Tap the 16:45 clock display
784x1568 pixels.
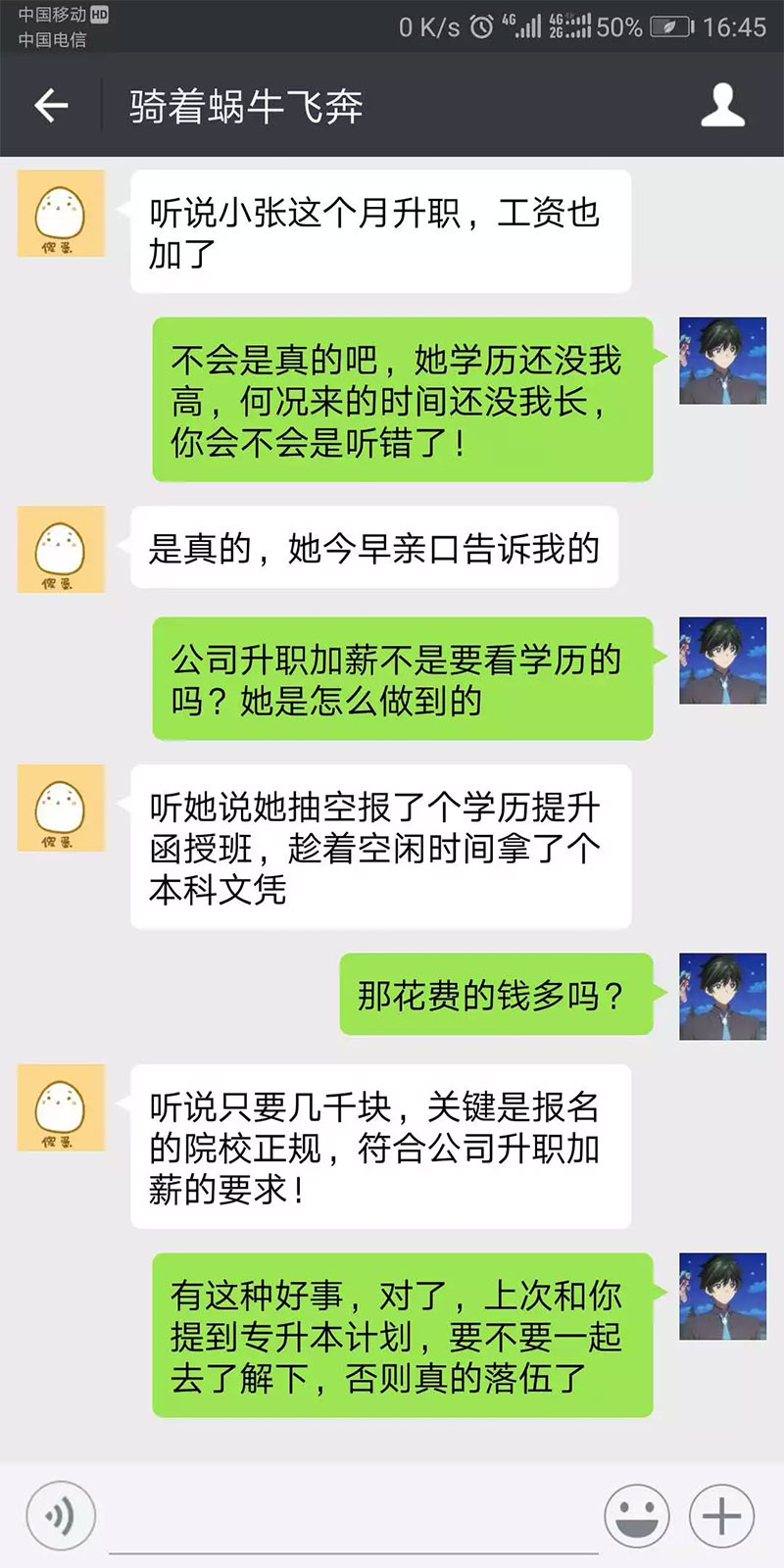pyautogui.click(x=737, y=28)
